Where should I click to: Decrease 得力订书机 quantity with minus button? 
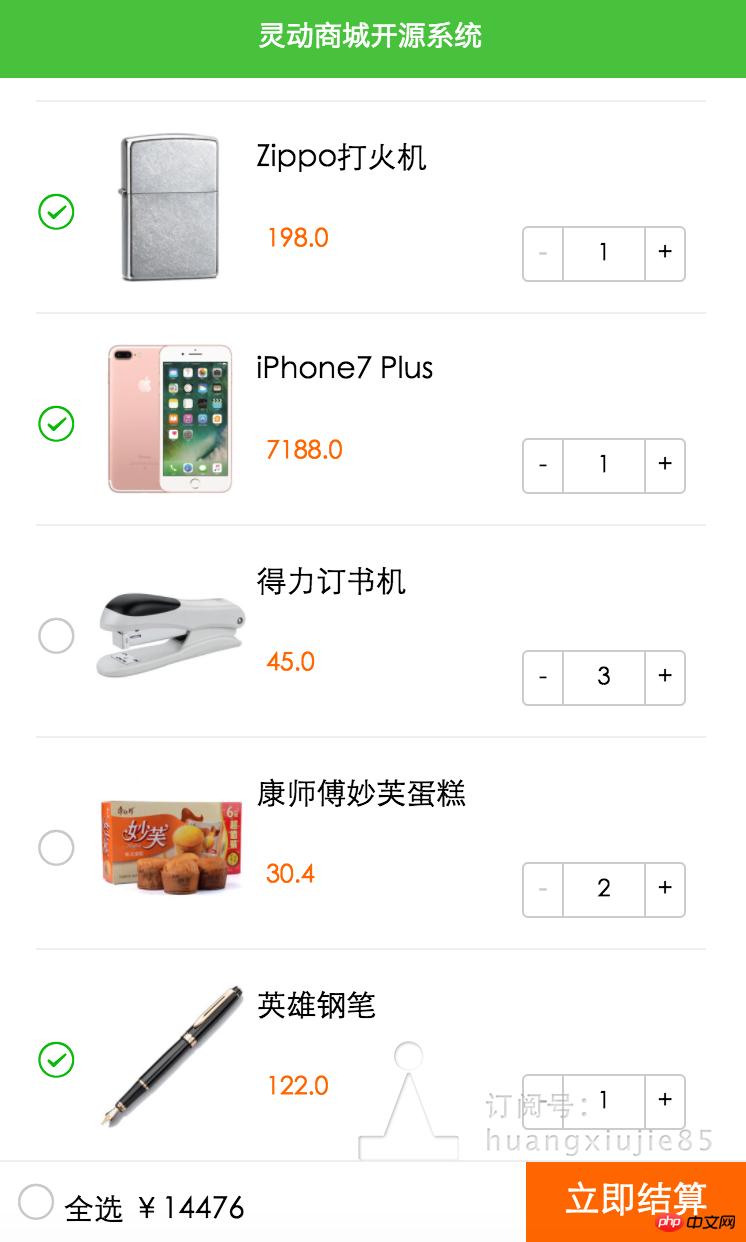(542, 677)
